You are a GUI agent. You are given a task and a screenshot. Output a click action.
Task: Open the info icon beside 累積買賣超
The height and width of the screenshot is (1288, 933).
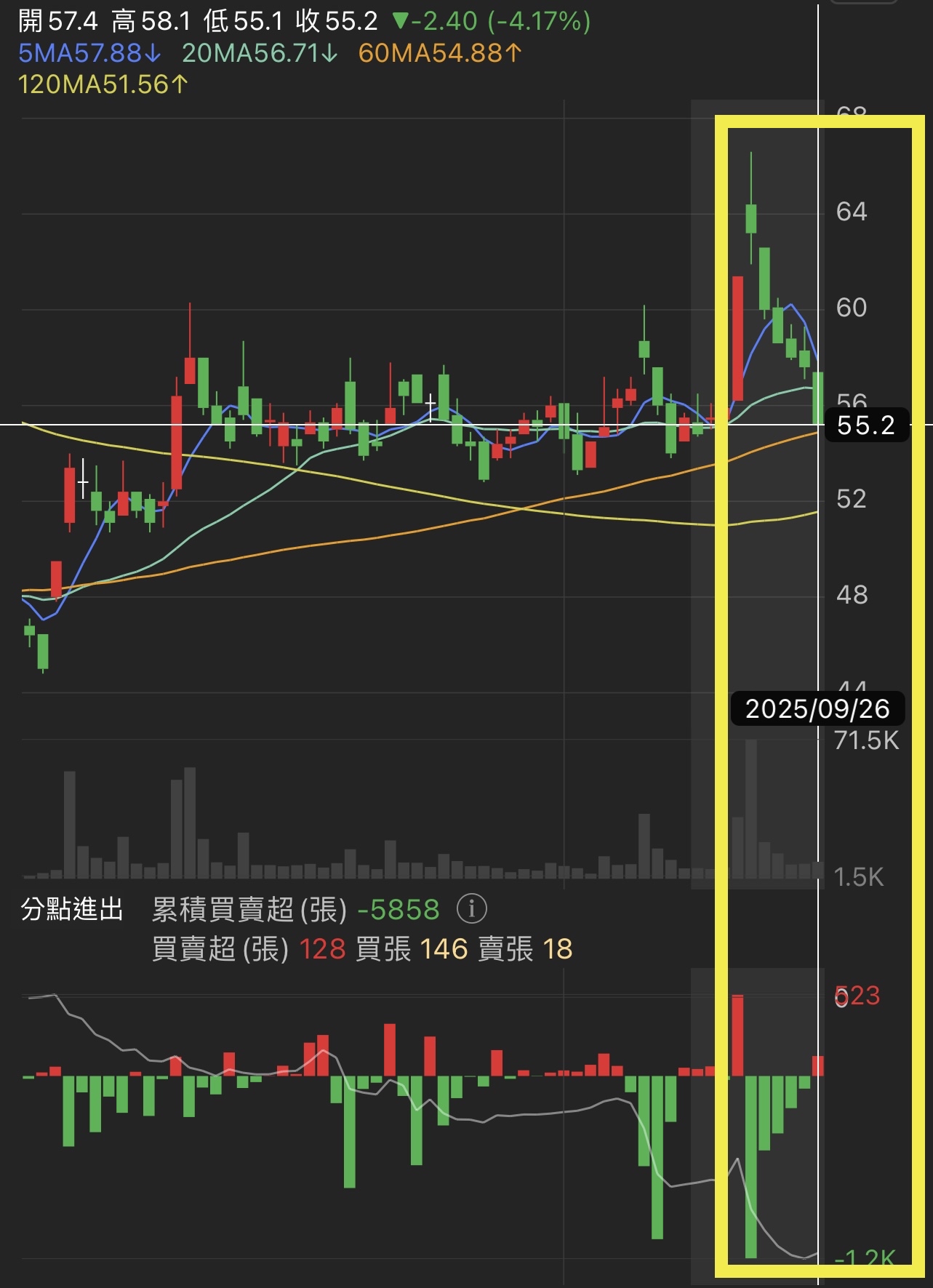click(x=471, y=909)
